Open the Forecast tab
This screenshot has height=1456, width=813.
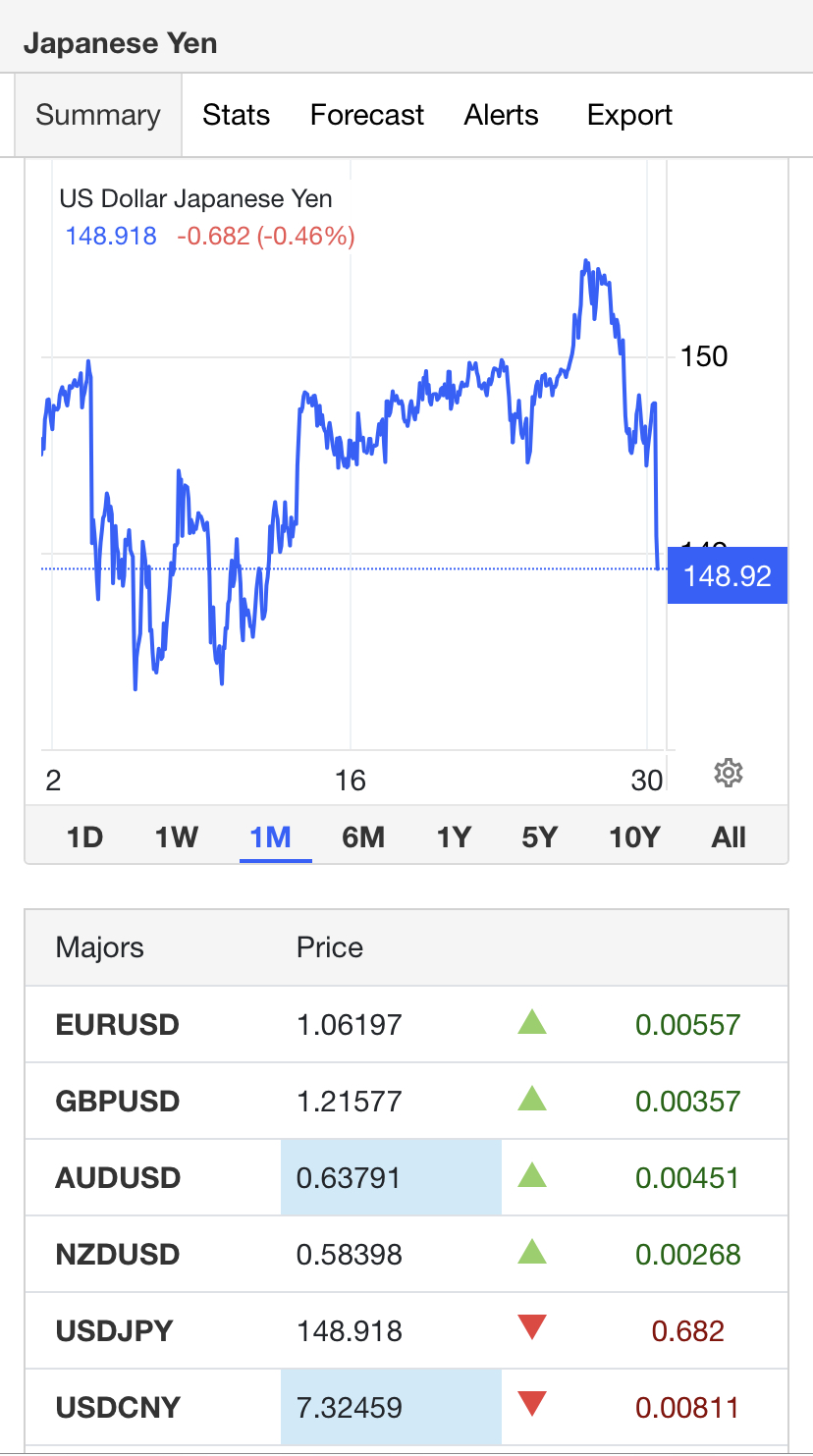(x=367, y=115)
